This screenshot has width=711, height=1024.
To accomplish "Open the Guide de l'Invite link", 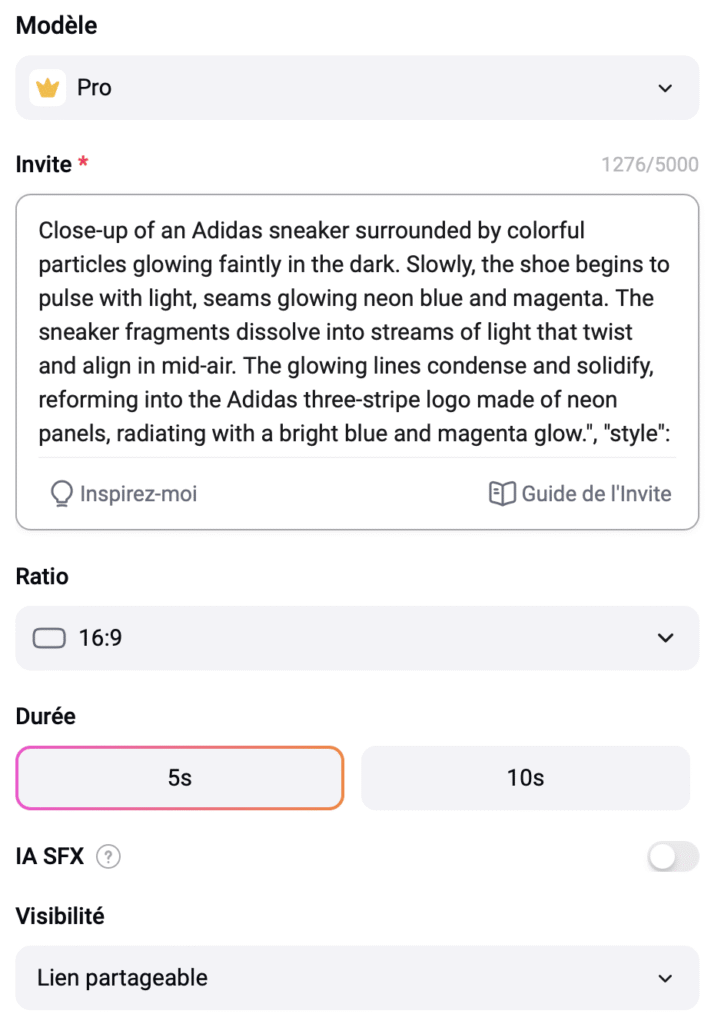I will click(x=580, y=493).
